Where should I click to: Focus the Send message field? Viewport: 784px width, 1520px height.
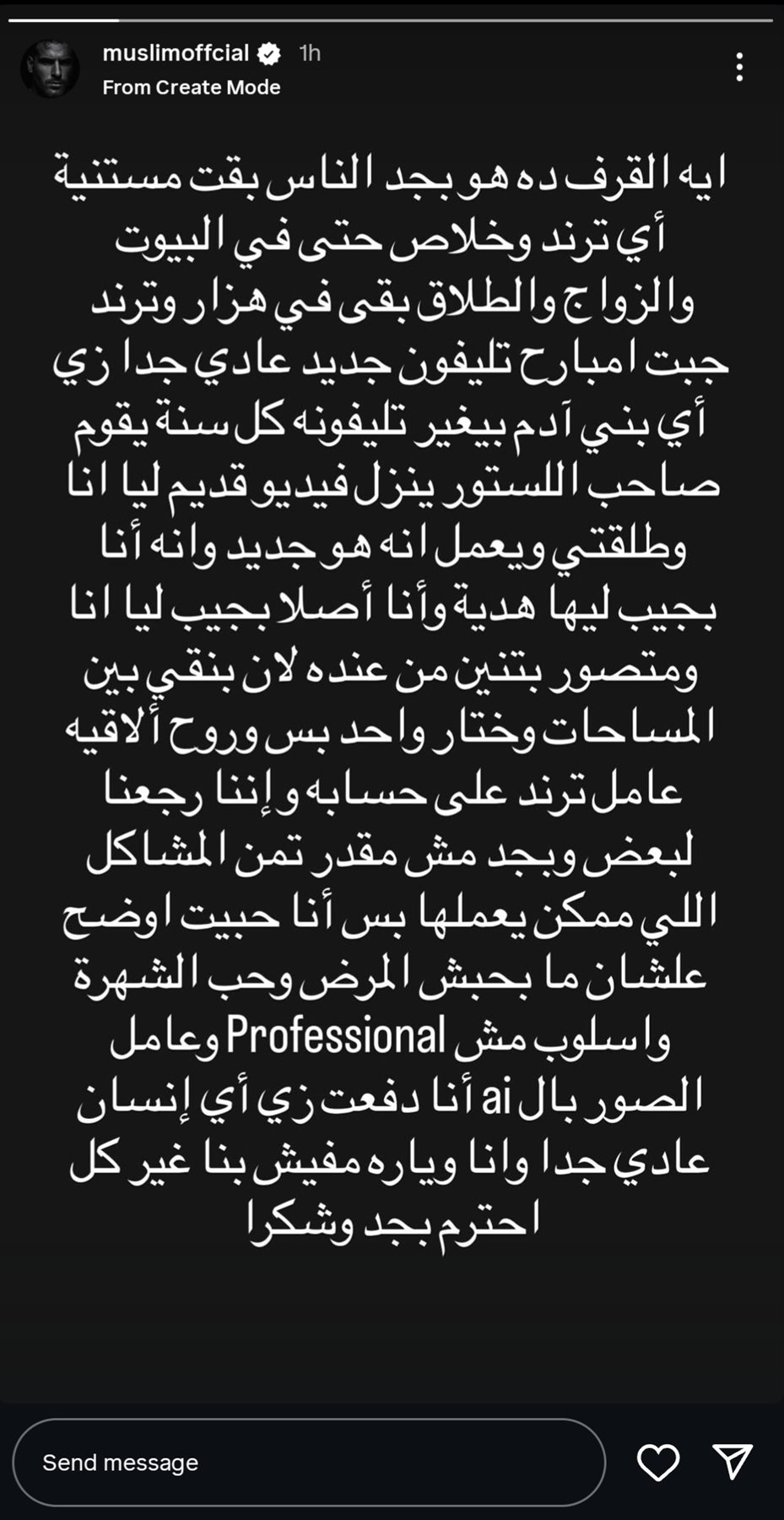309,1463
